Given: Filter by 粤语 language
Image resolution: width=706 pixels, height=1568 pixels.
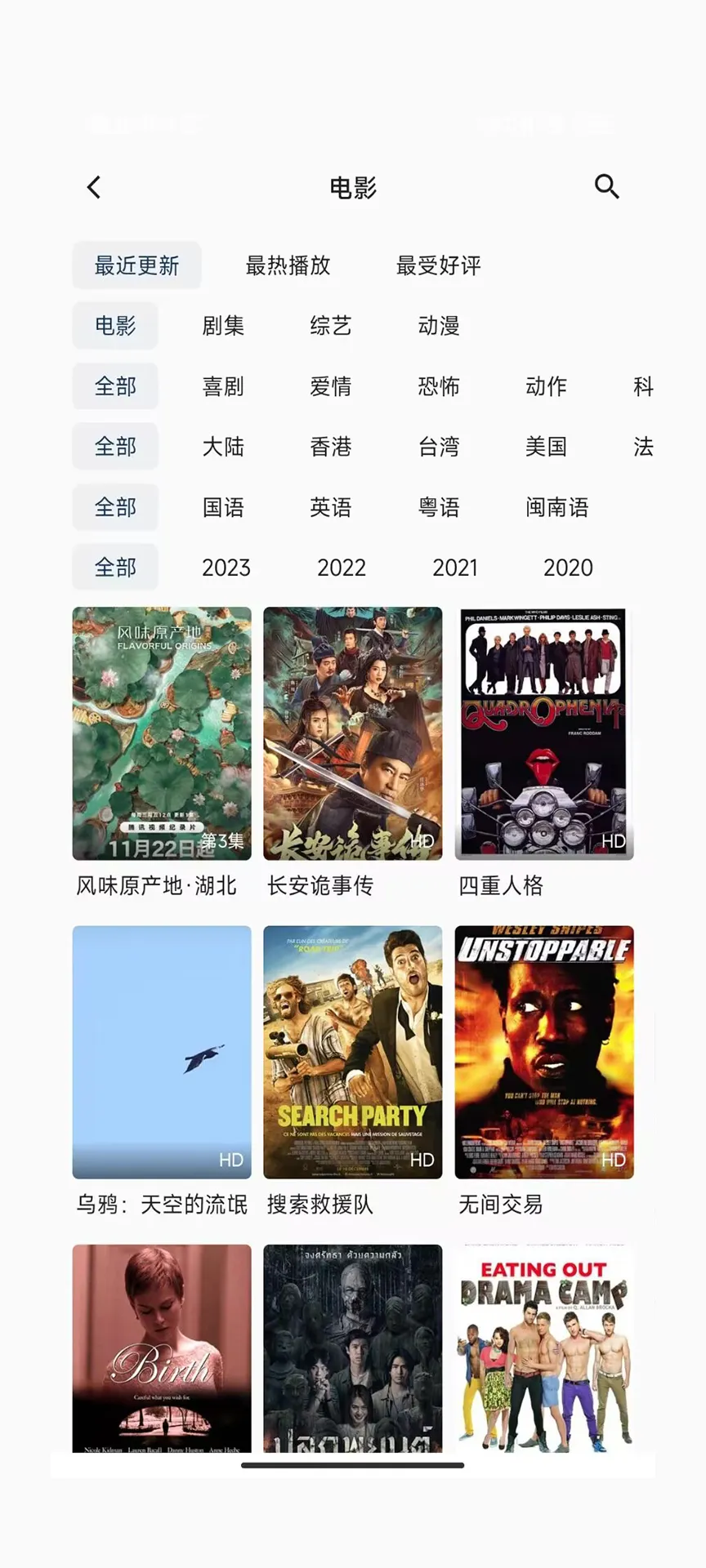Looking at the screenshot, I should coord(439,507).
